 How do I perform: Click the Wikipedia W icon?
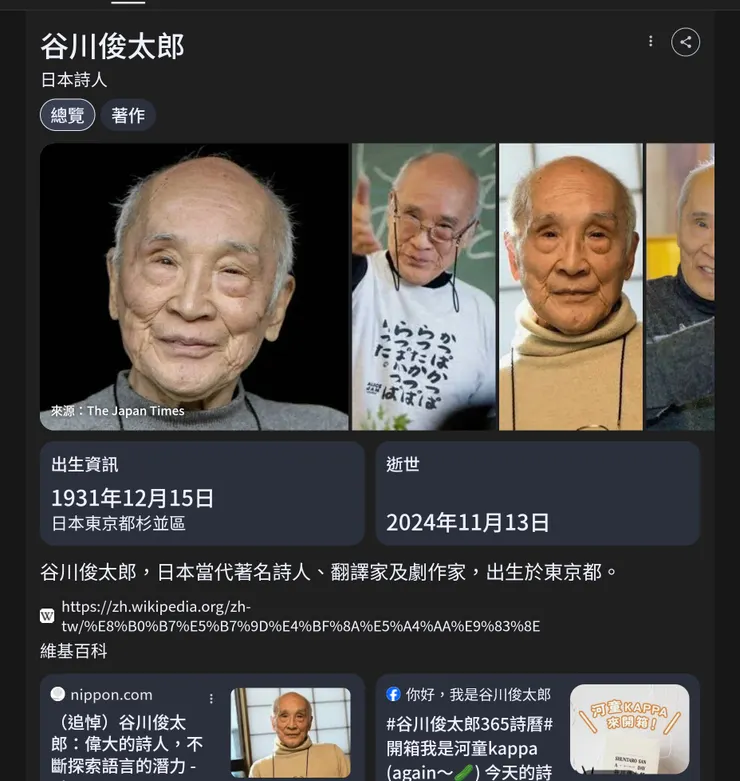46,615
